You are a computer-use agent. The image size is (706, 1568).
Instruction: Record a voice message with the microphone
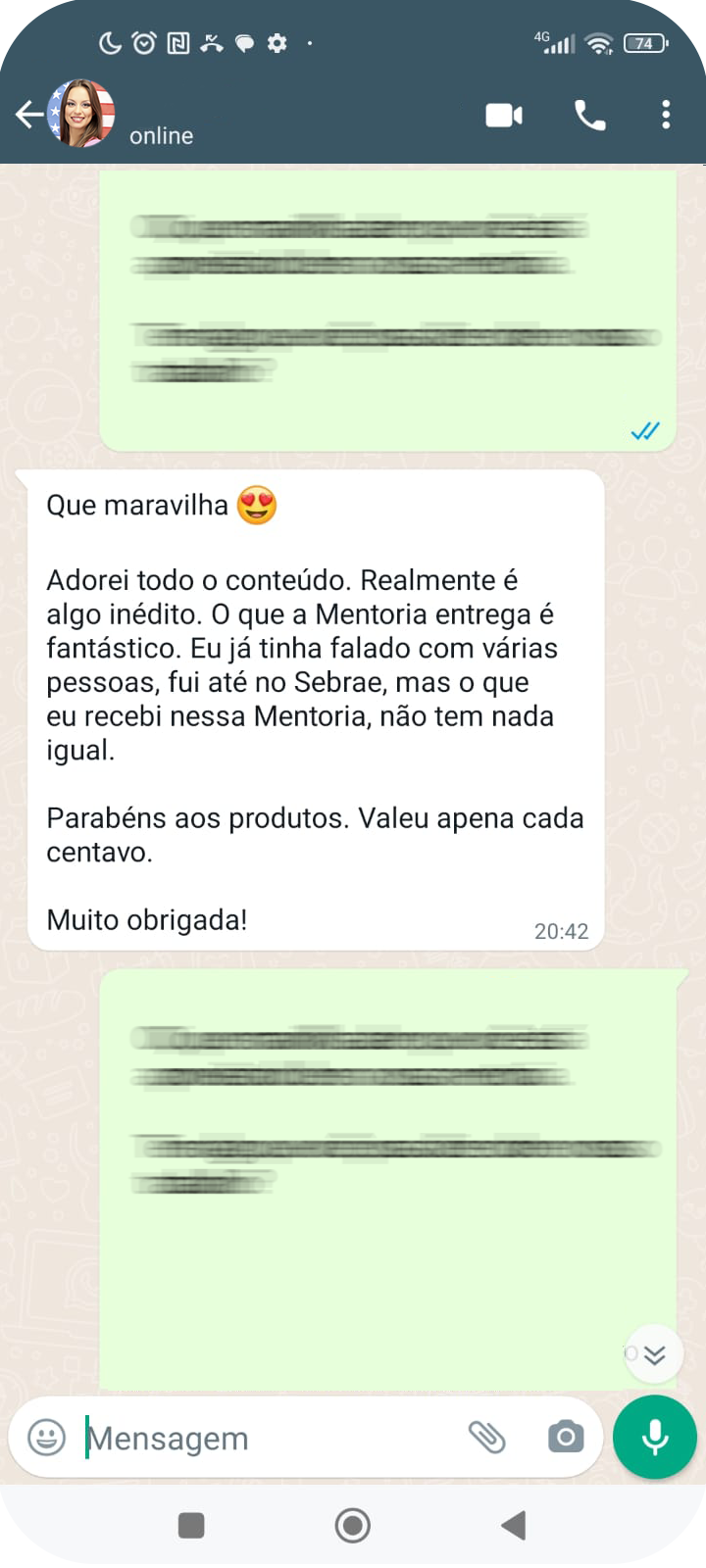(x=655, y=1437)
